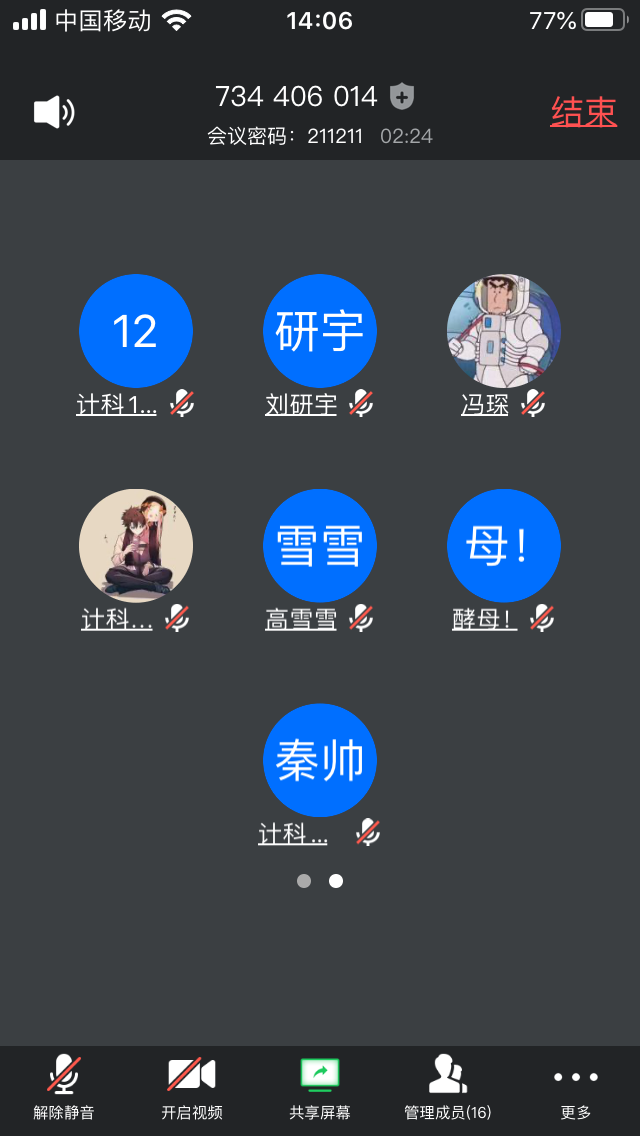The image size is (640, 1136).
Task: Select participant 冯琛 astronaut avatar
Action: coord(504,331)
